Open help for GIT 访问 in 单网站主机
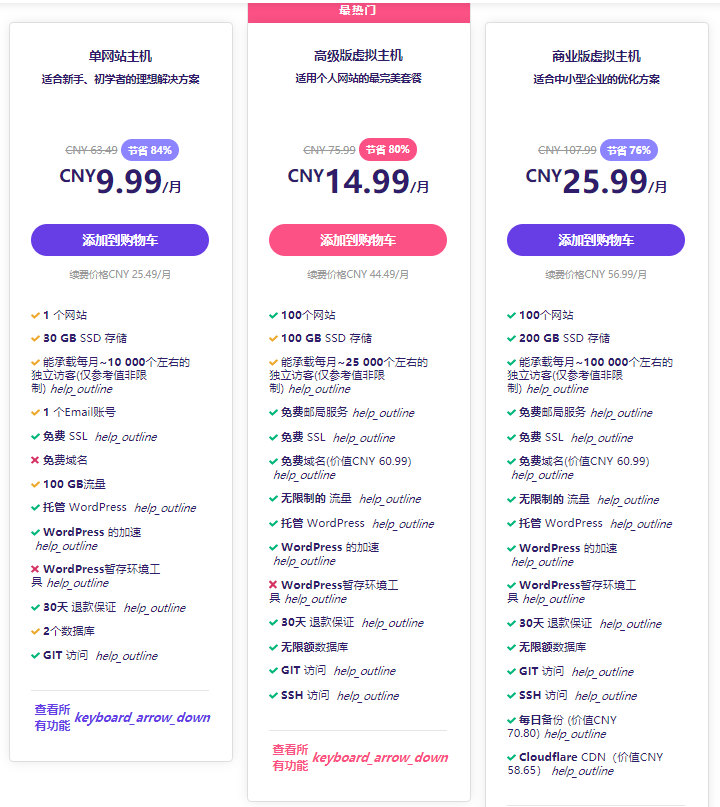 [126, 656]
